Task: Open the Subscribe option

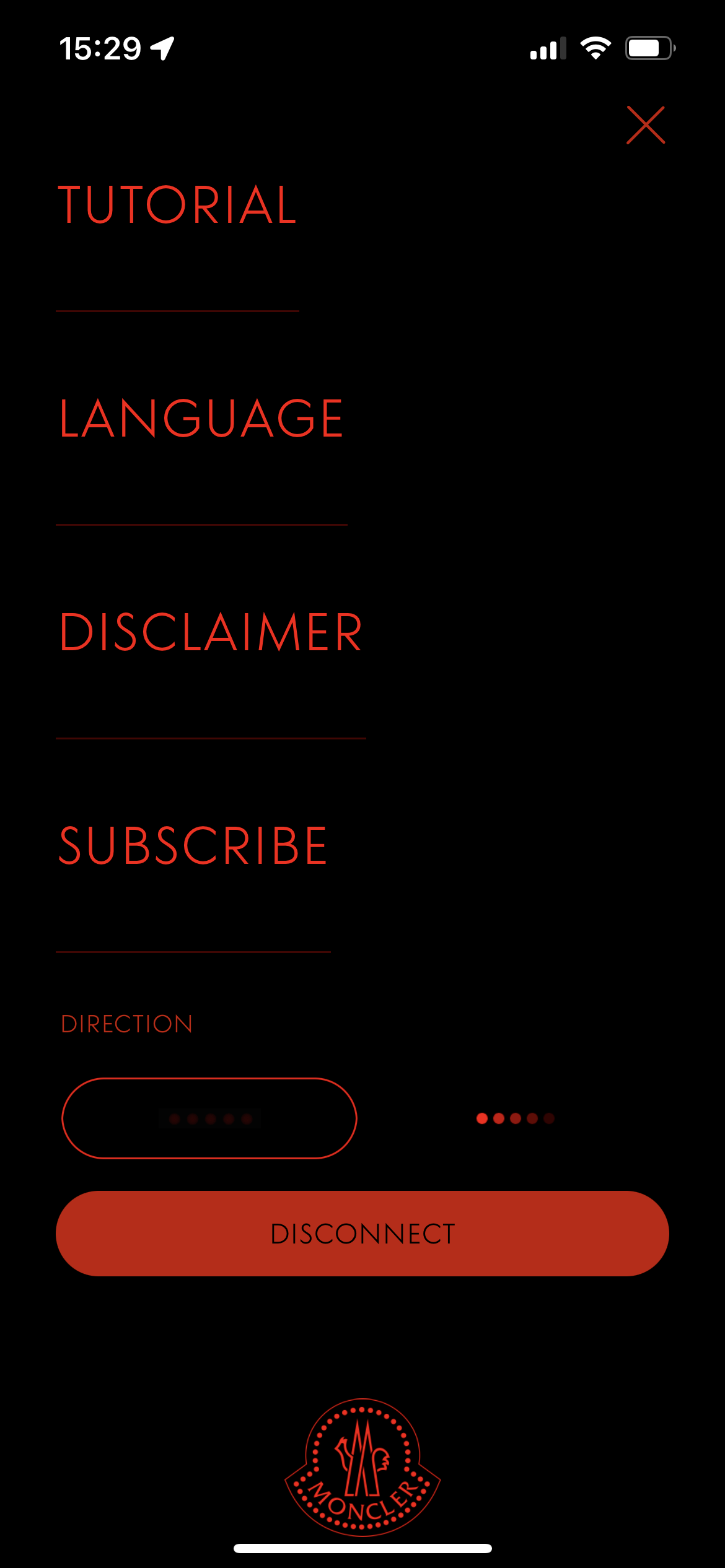Action: [x=193, y=846]
